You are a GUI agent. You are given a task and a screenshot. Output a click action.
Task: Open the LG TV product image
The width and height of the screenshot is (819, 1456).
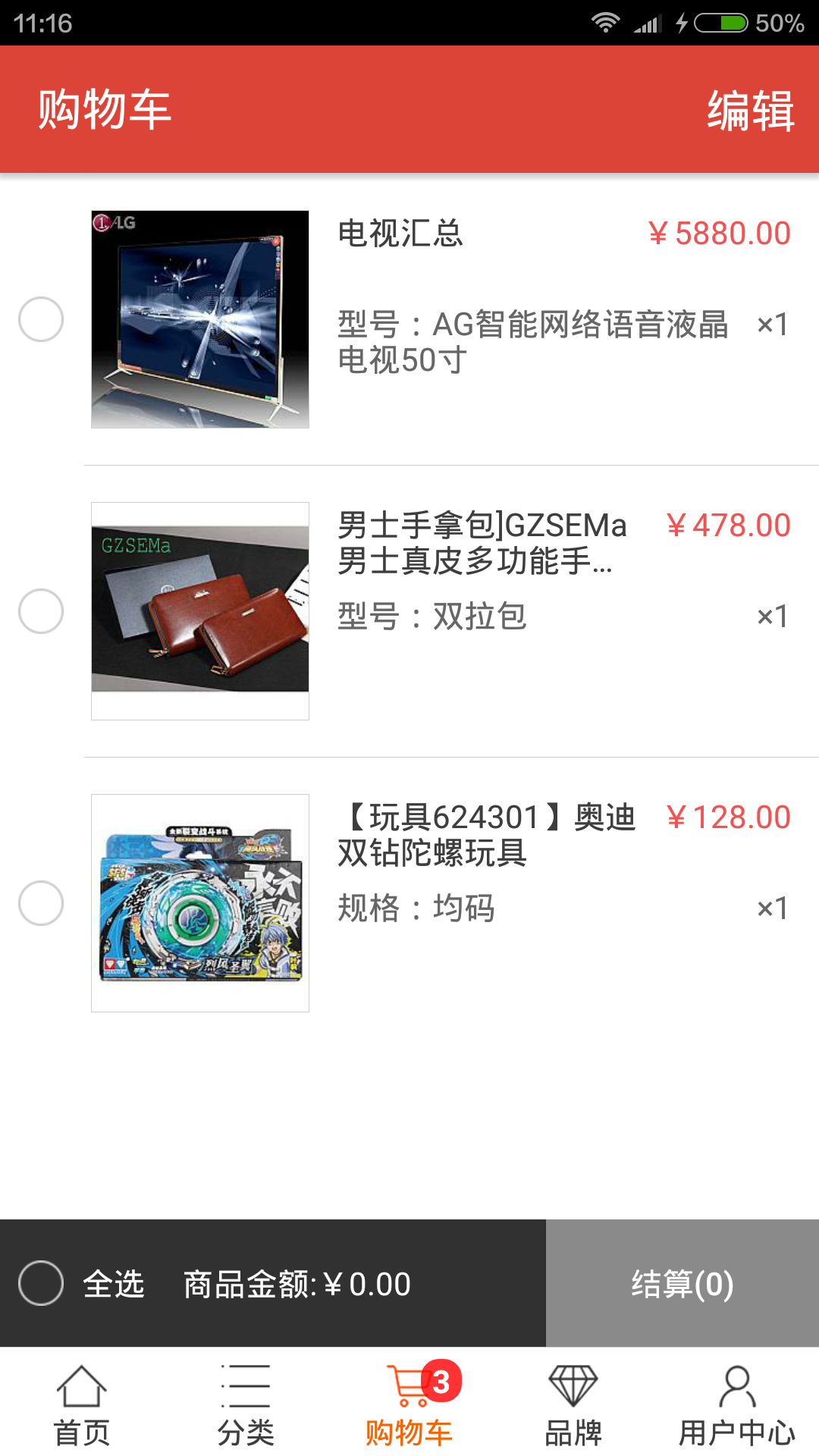click(x=200, y=319)
